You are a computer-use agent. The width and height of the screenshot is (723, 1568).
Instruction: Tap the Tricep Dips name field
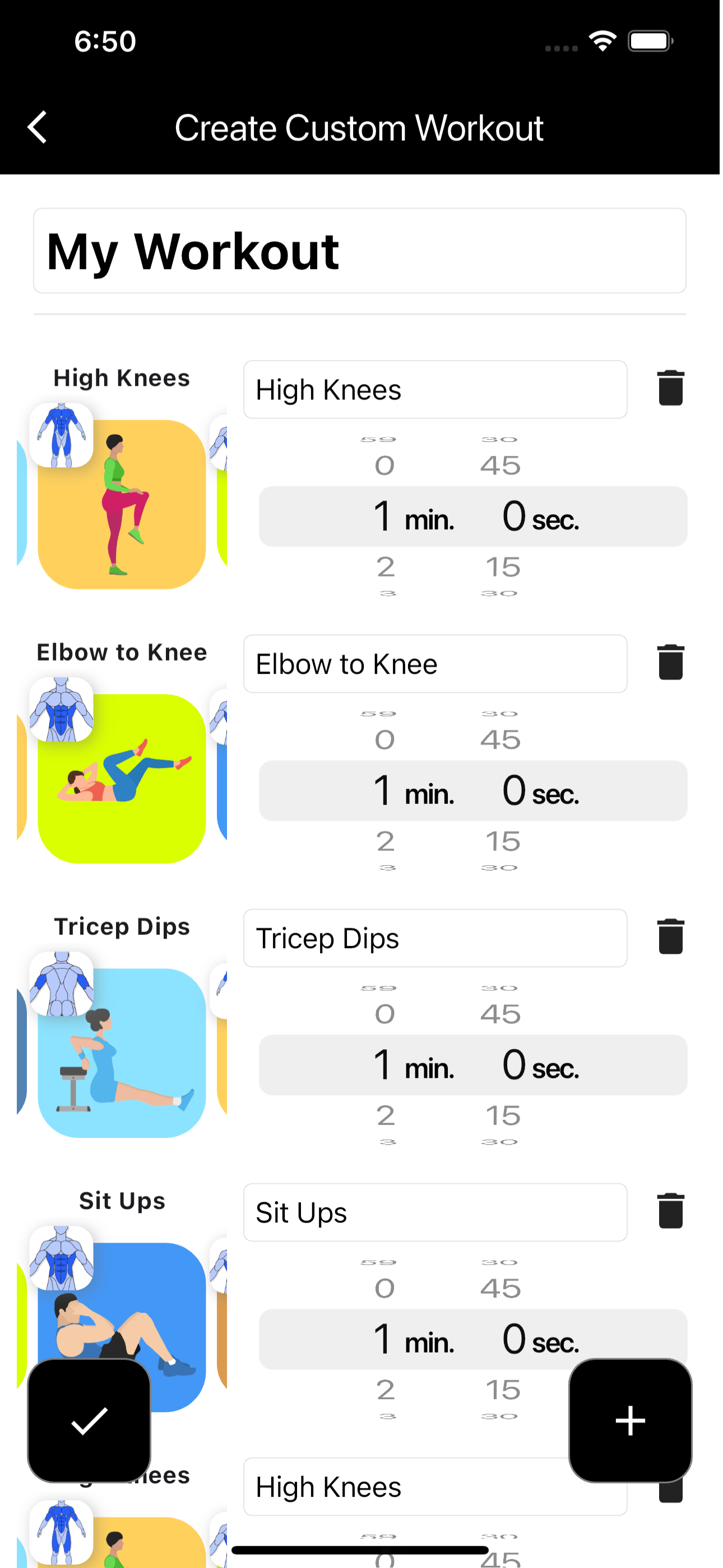click(434, 938)
